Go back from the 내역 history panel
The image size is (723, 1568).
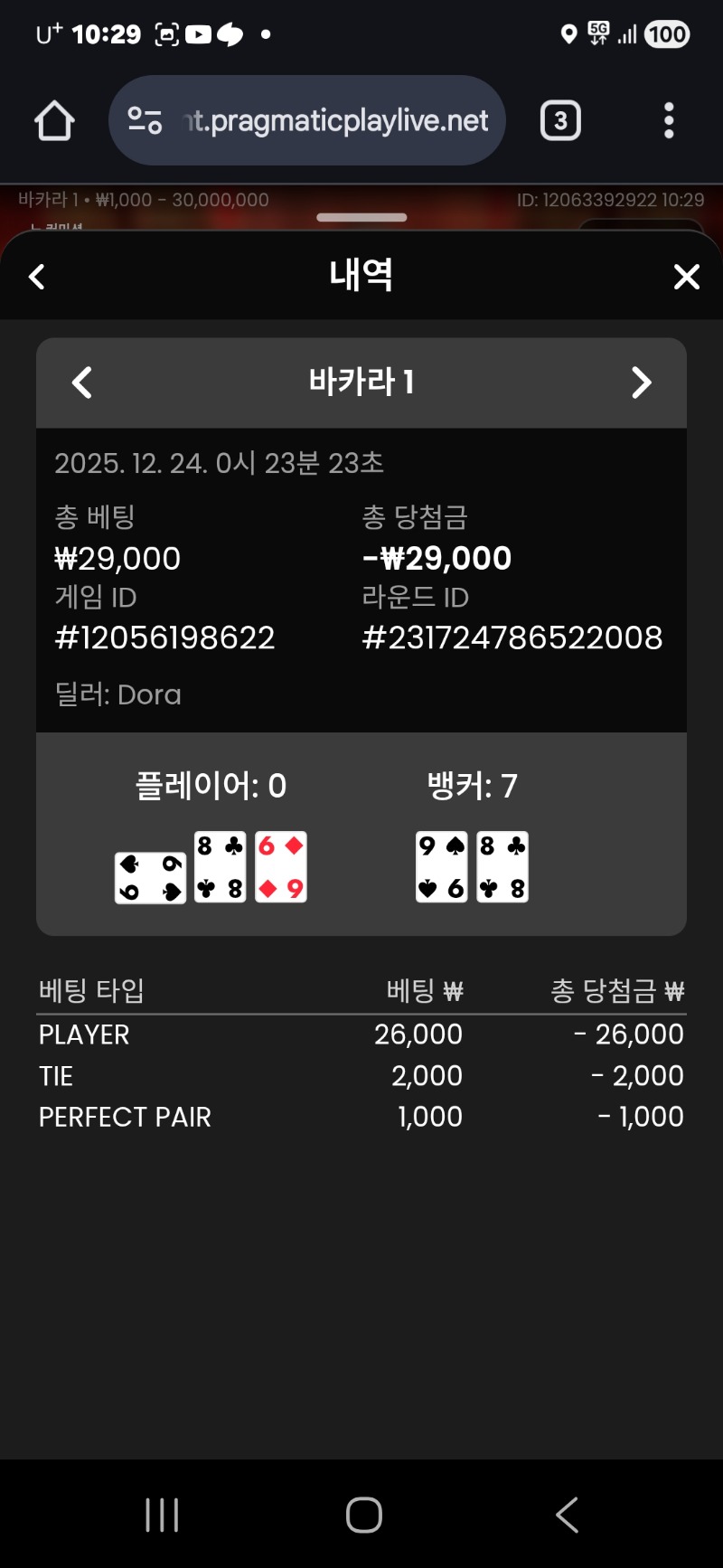(37, 277)
